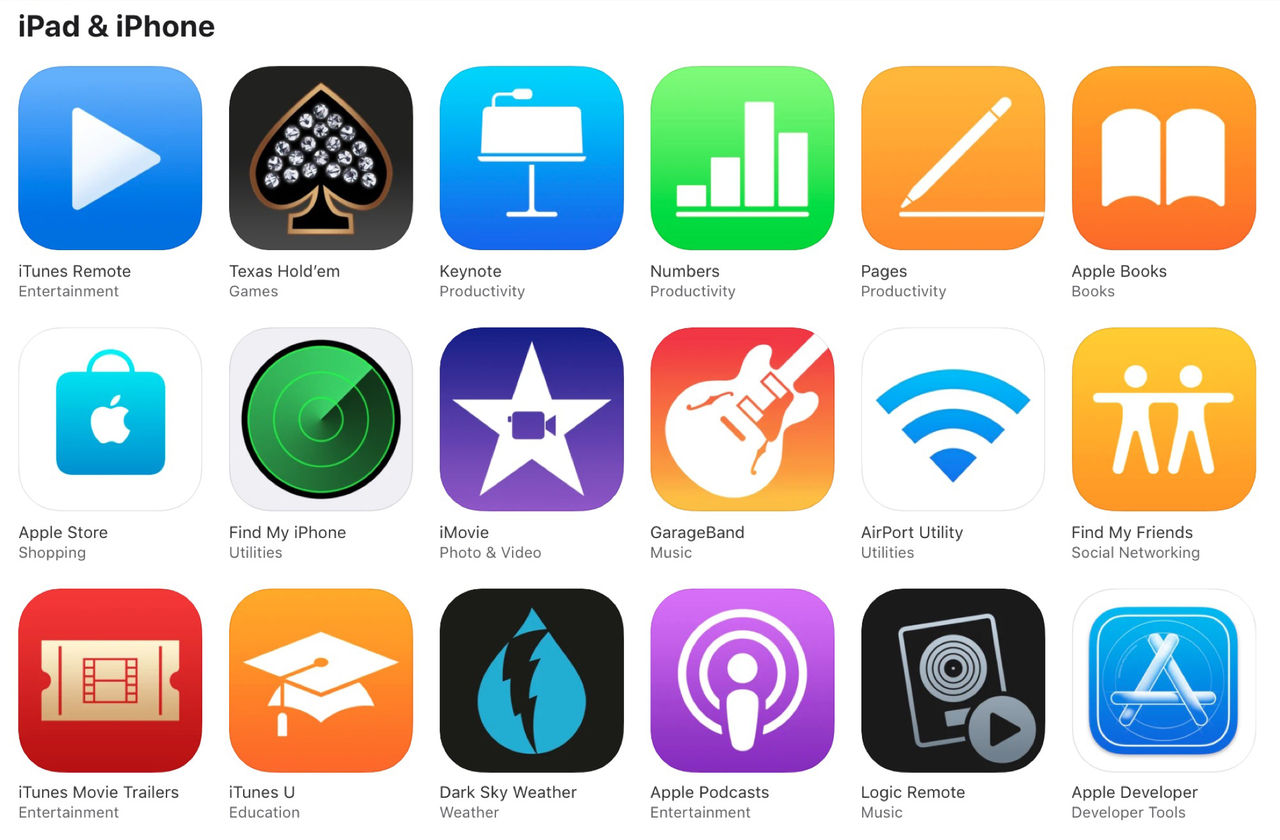1280x840 pixels.
Task: Open iTunes Movie Trailers
Action: coord(110,680)
